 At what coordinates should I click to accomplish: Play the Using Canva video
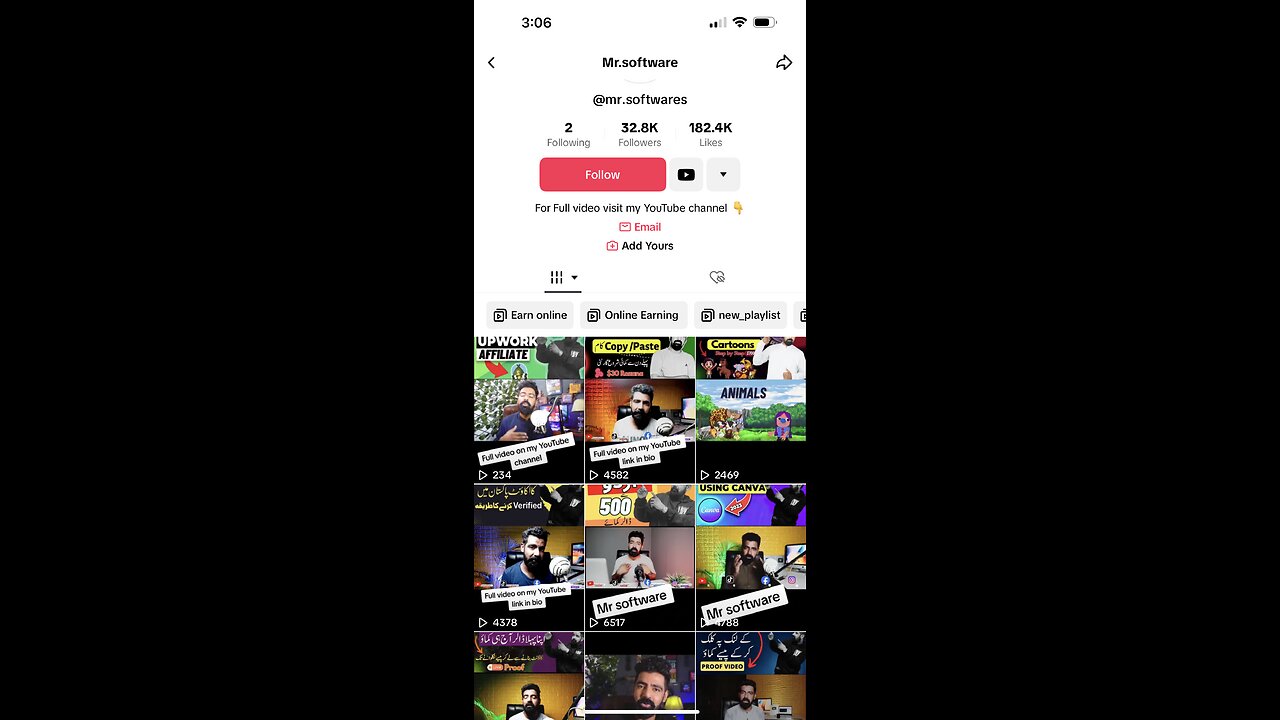click(750, 557)
